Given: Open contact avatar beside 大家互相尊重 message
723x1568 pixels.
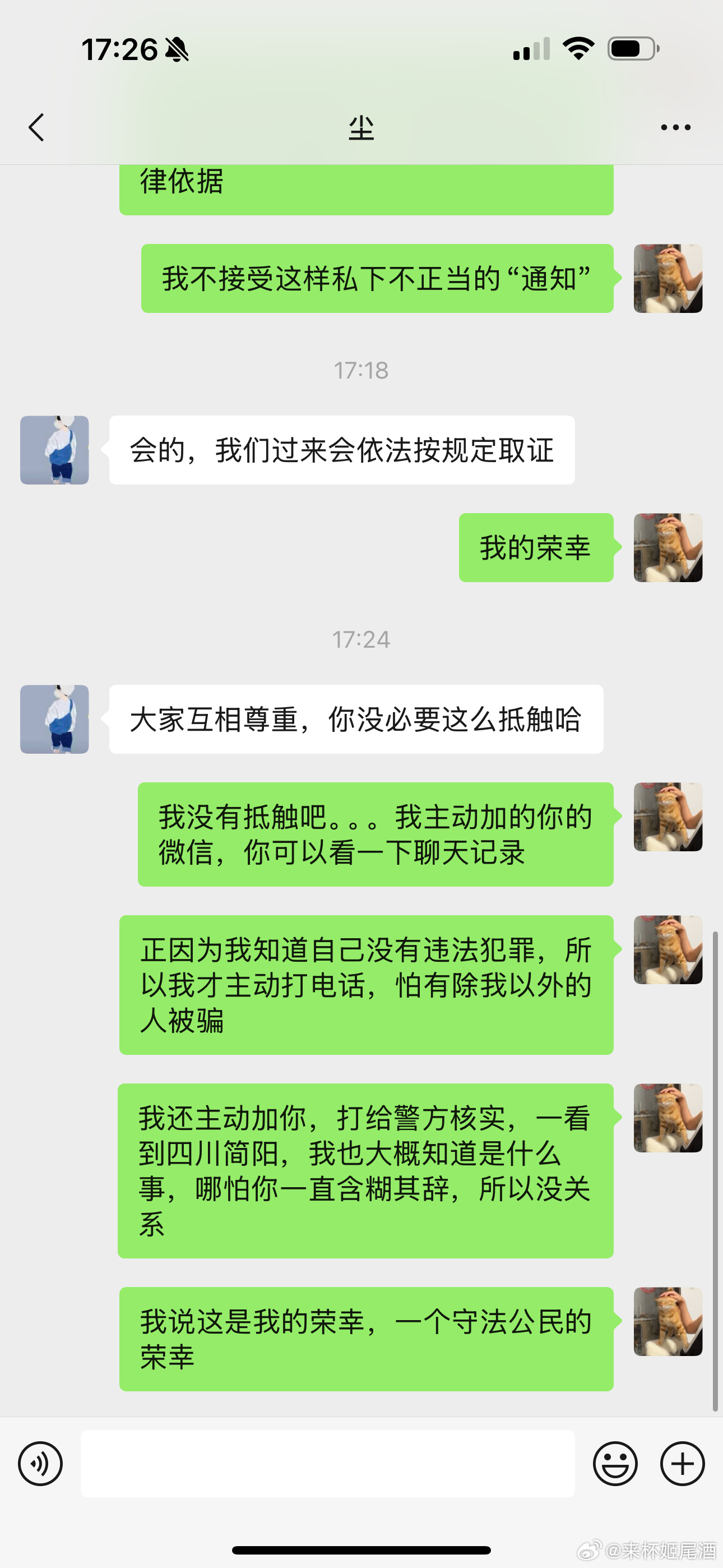Looking at the screenshot, I should pos(55,719).
